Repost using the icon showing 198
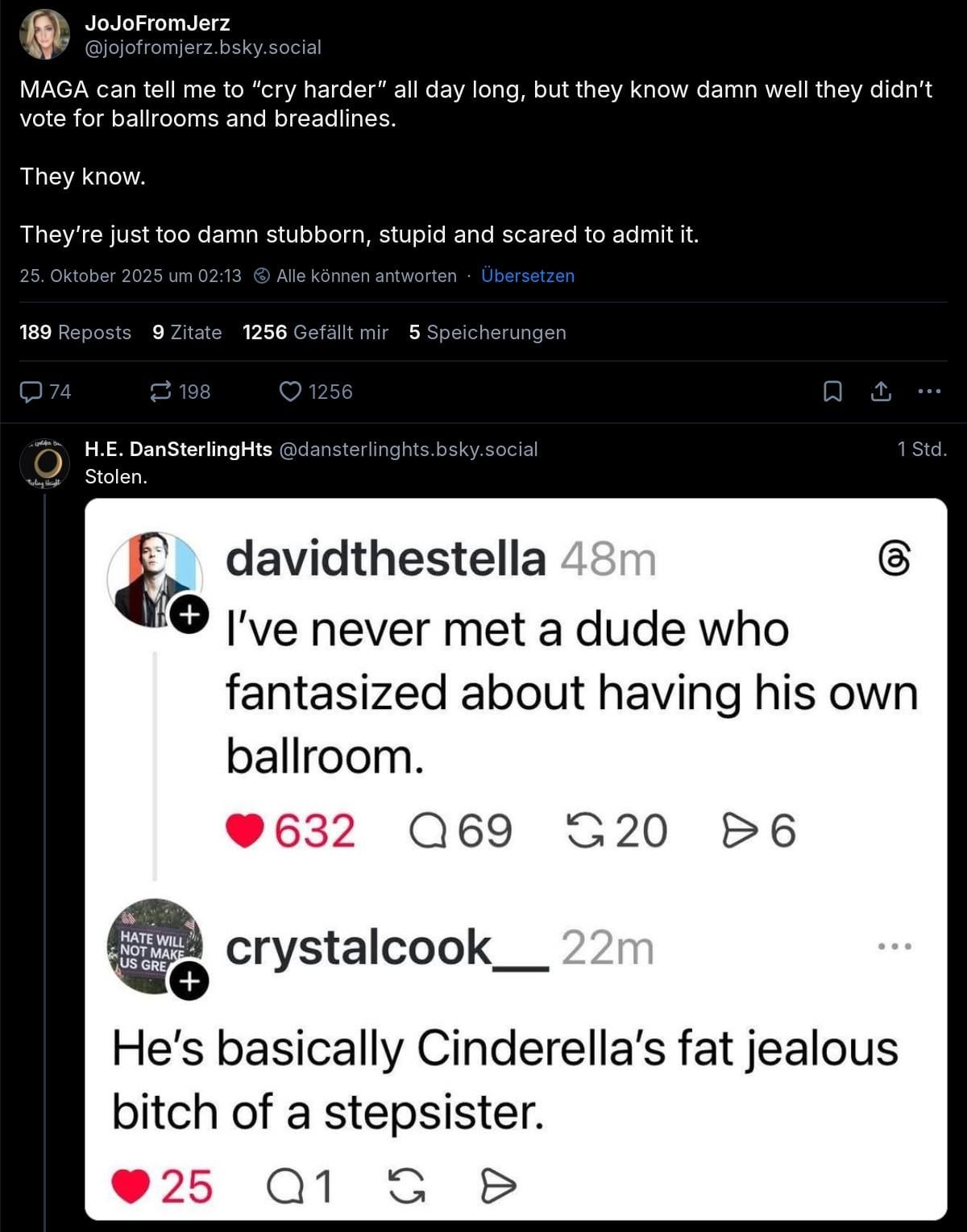 tap(180, 392)
